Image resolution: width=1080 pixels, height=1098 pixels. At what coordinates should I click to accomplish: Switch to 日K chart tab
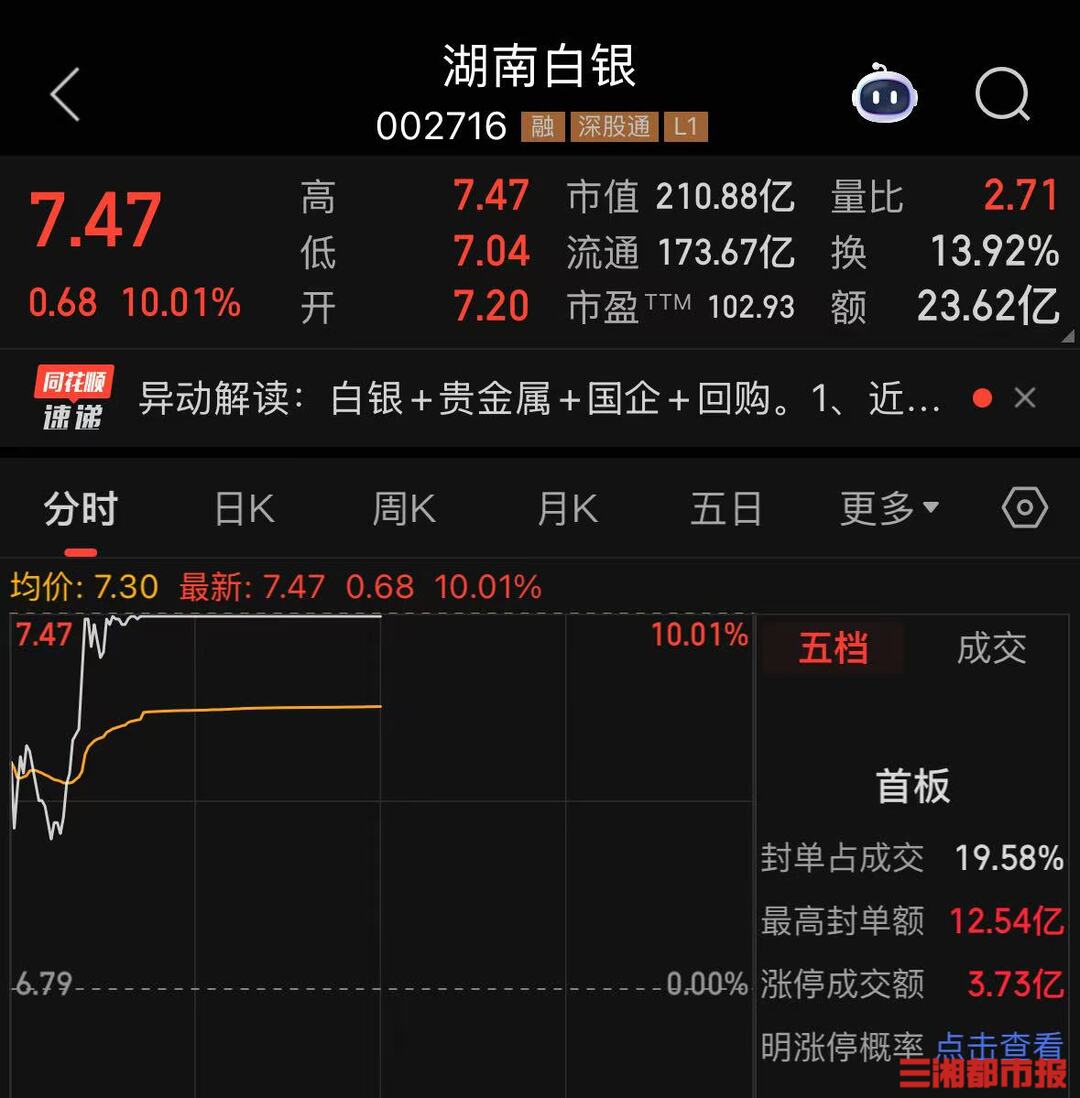click(244, 510)
